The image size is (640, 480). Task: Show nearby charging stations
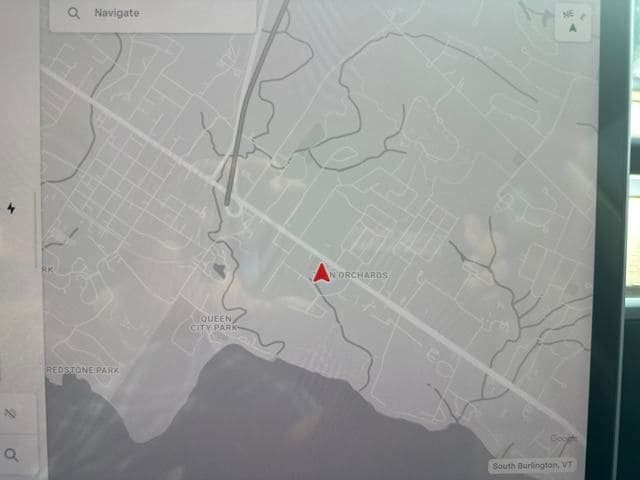click(12, 209)
